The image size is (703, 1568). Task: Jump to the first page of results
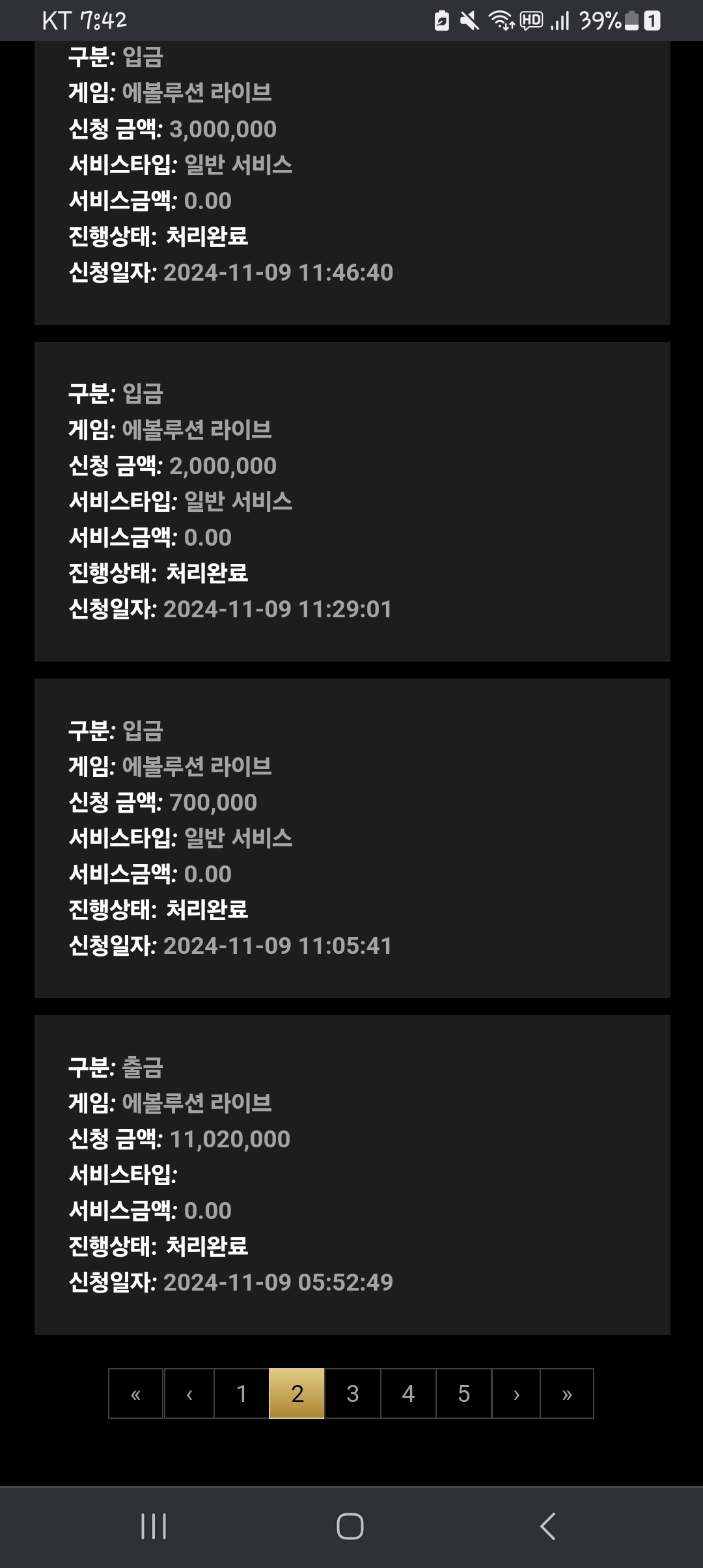(x=135, y=1393)
